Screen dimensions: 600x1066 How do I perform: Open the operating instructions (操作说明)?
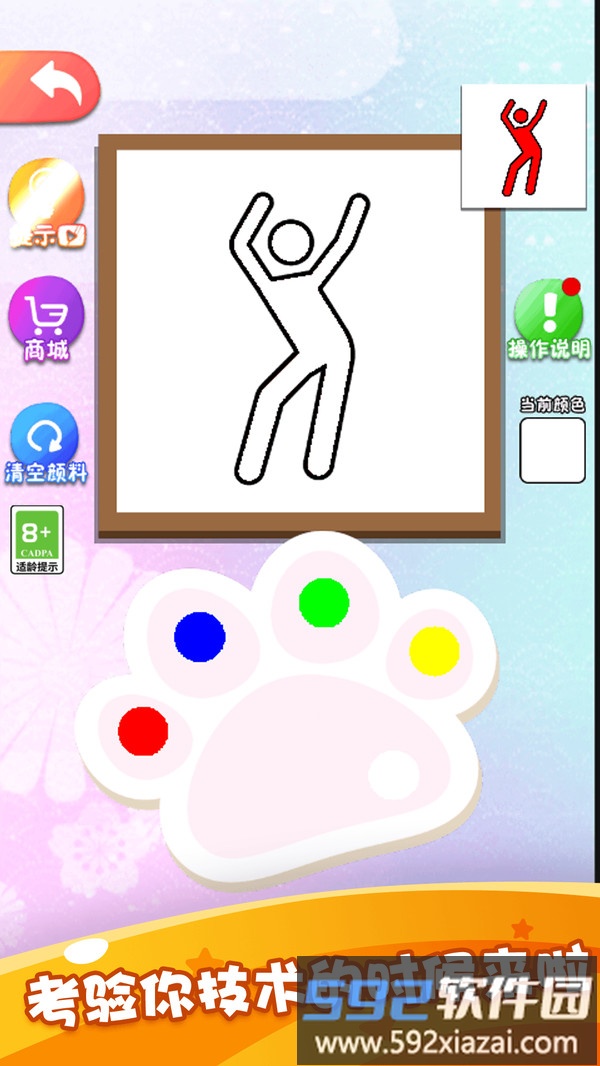coord(548,318)
